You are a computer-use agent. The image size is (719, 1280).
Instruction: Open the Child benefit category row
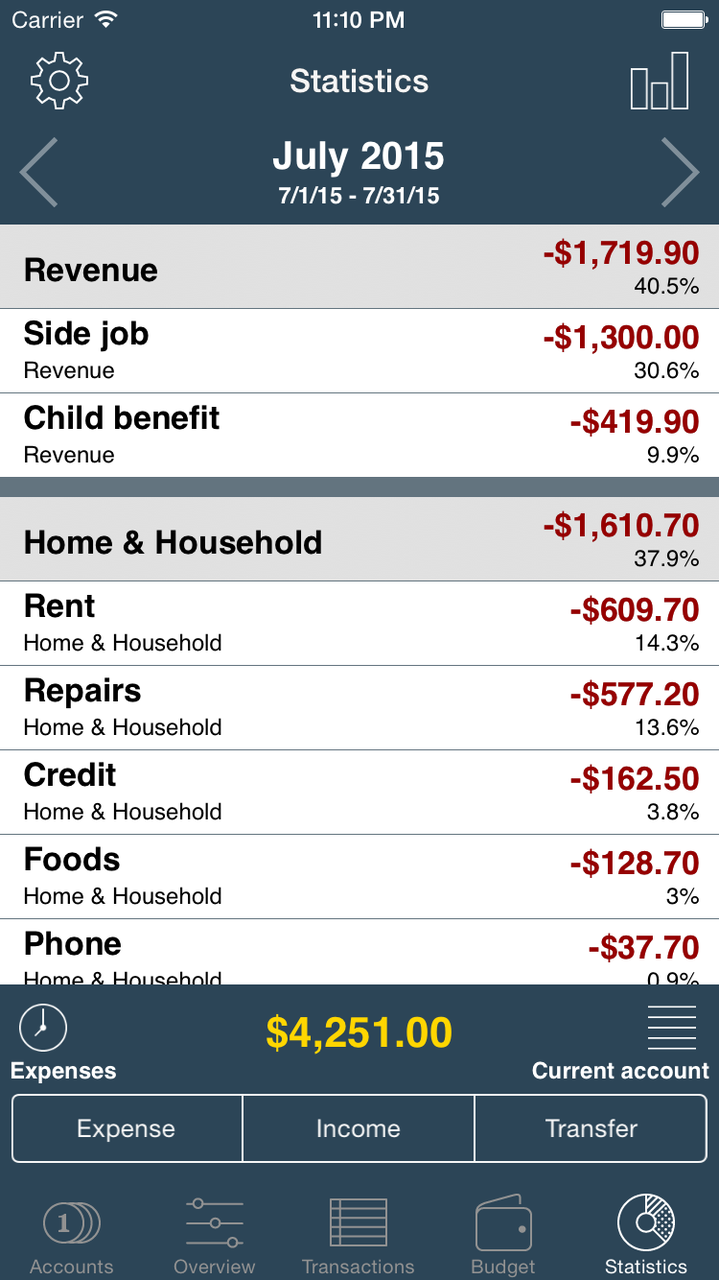[x=359, y=435]
